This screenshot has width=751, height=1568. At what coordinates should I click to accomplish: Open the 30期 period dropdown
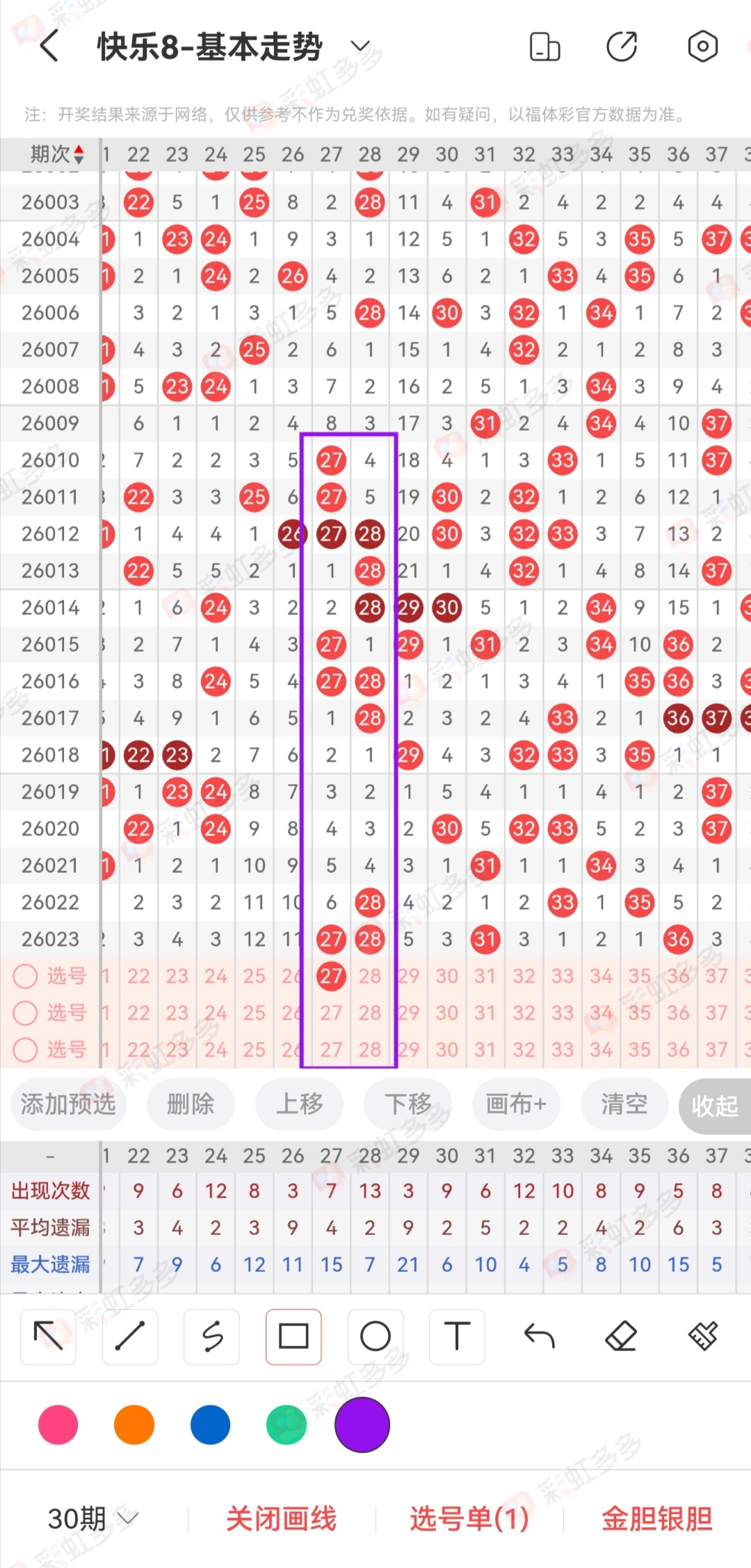(x=93, y=1519)
